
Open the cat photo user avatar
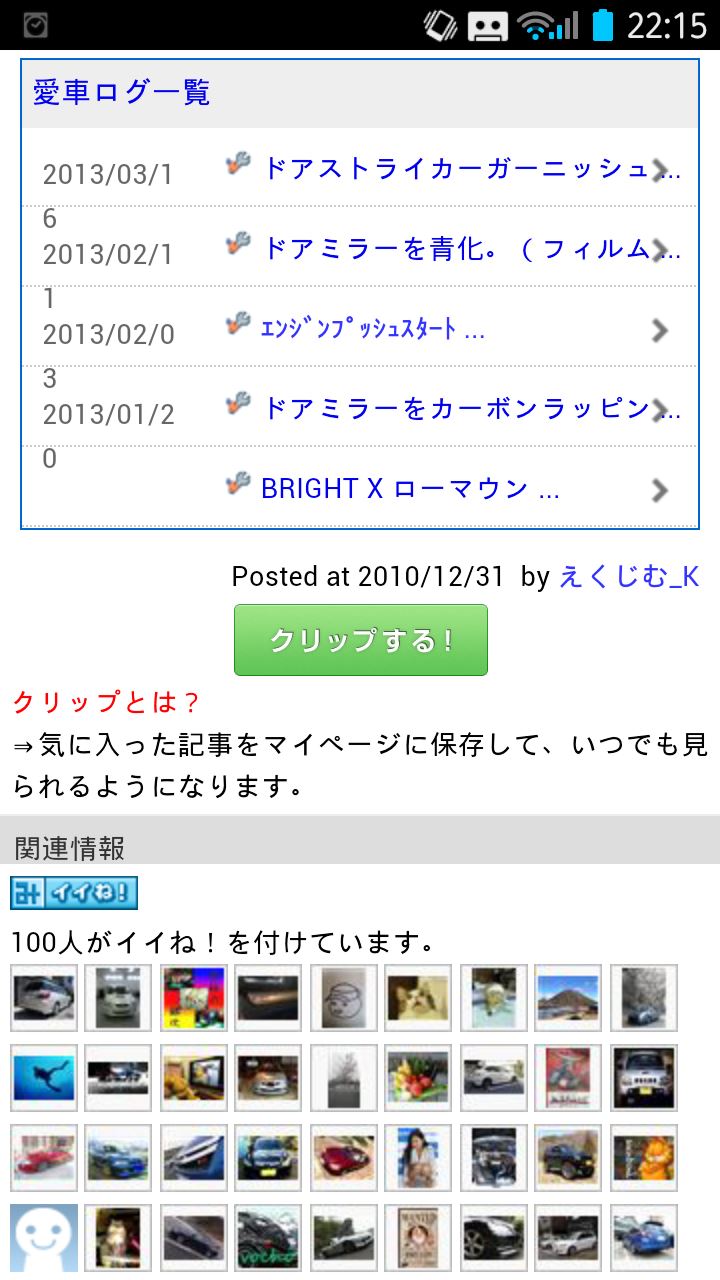click(419, 998)
